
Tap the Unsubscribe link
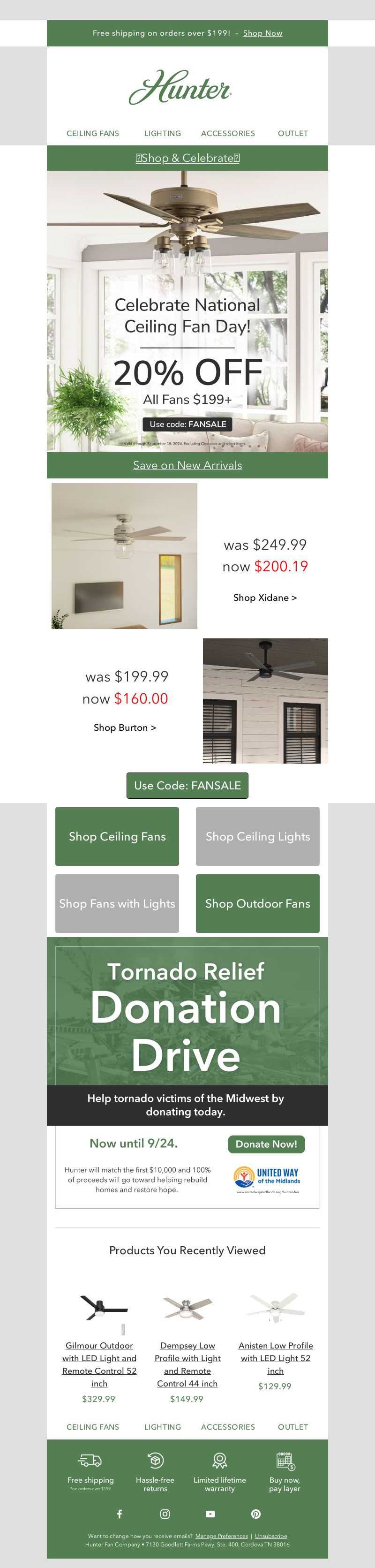(271, 1536)
